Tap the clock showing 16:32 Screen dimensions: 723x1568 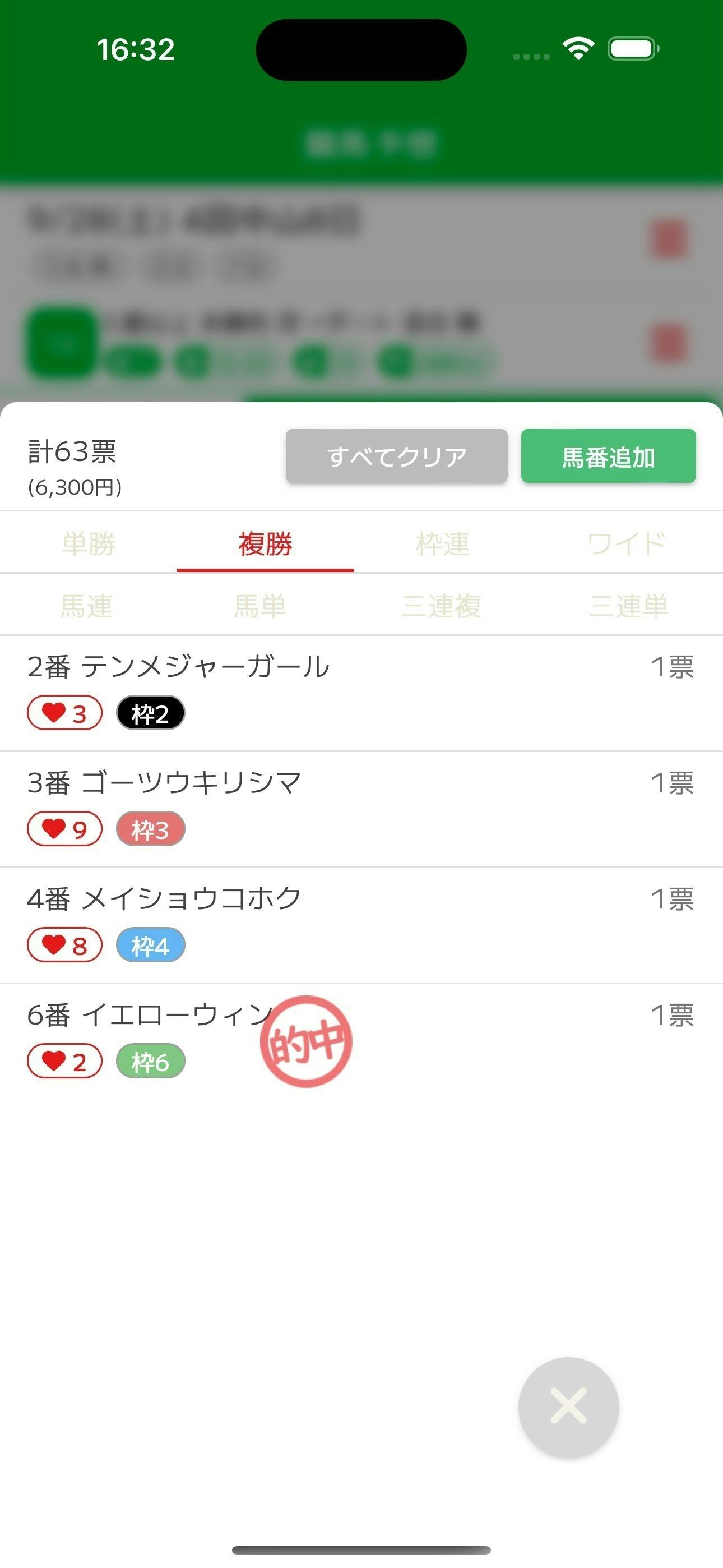(135, 50)
